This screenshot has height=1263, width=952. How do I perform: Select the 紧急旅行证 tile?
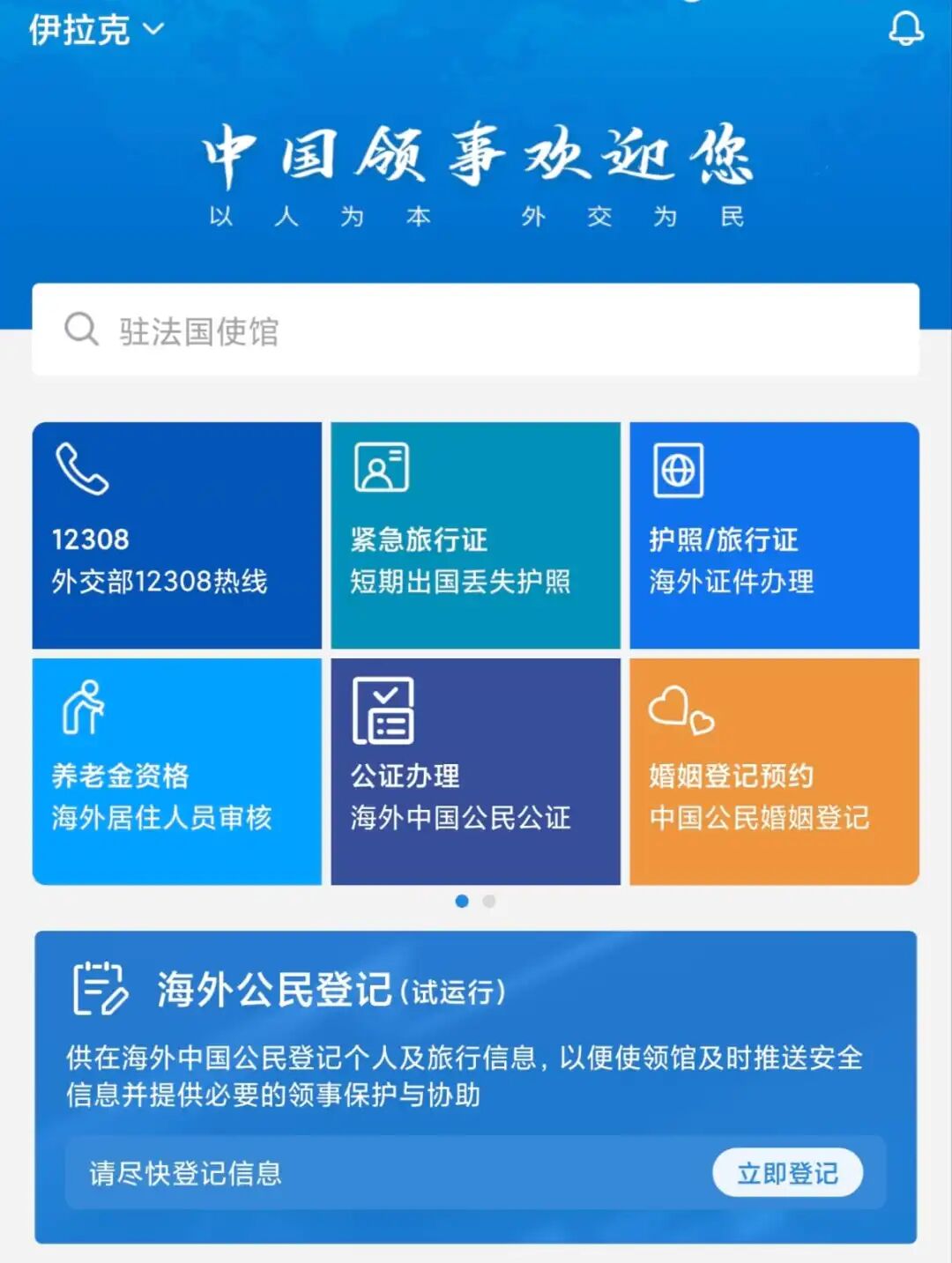[x=476, y=535]
